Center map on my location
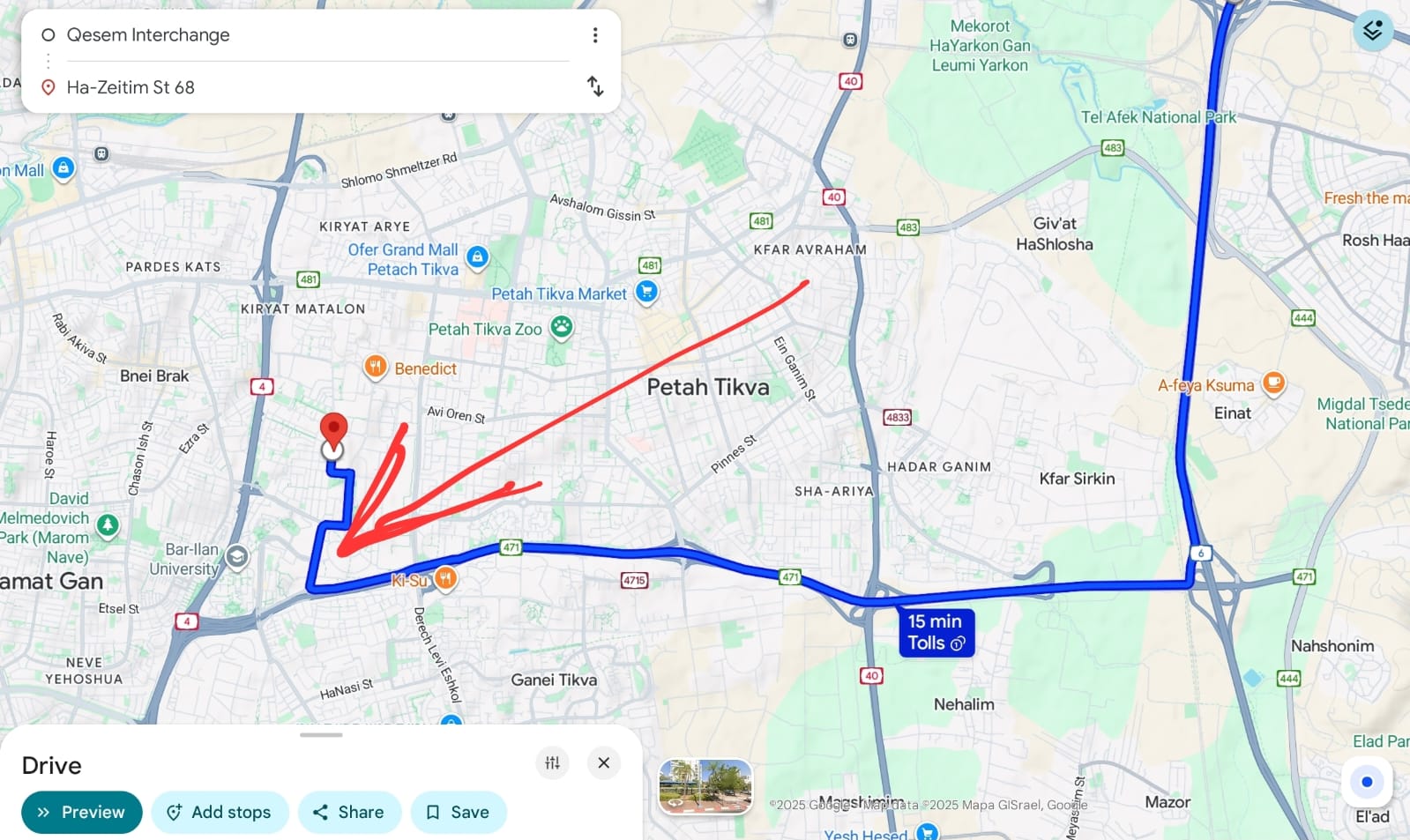Screen dimensions: 1410x840 [1366, 782]
